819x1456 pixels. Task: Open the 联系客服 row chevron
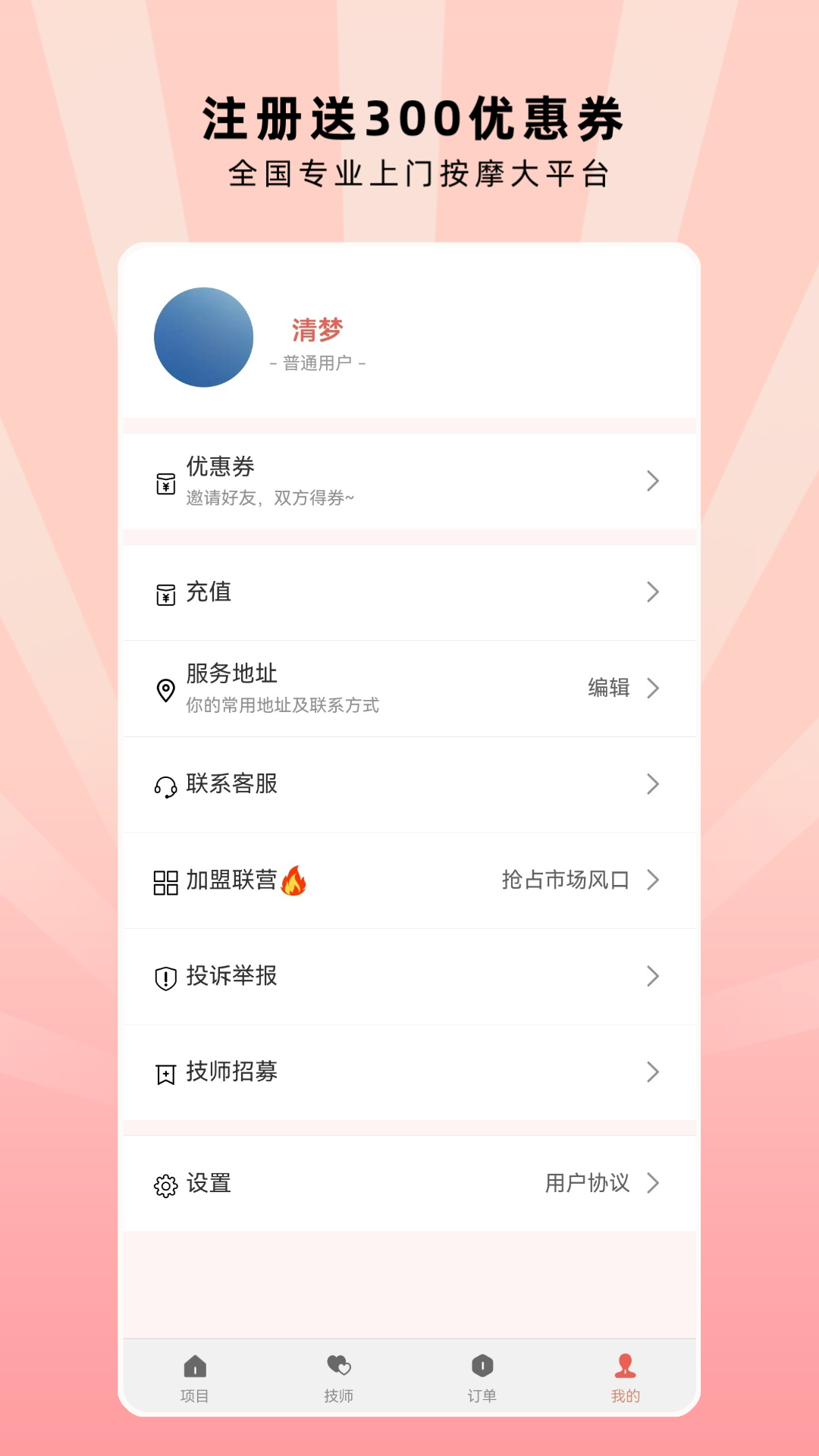point(652,785)
